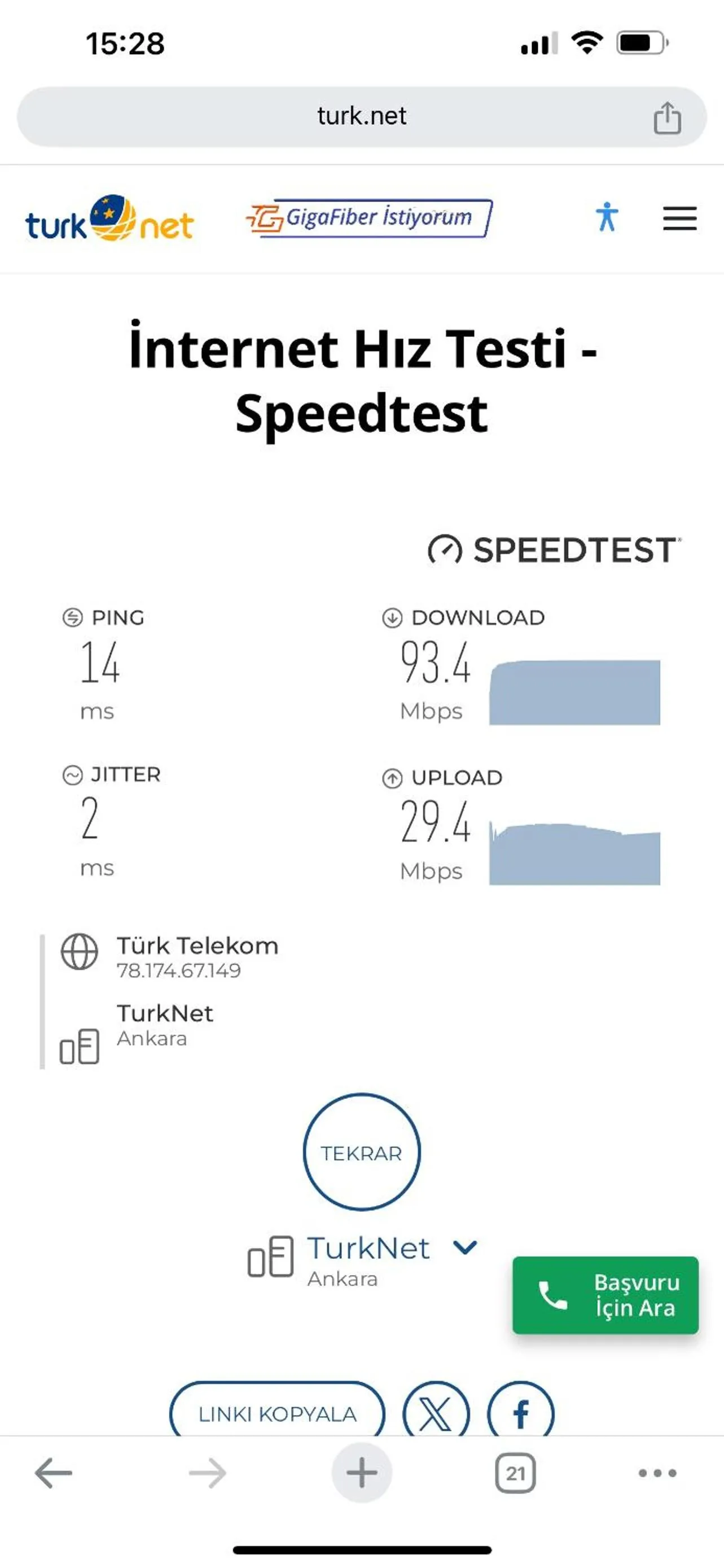Open the GigaFiber İstiyorum banner
Viewport: 724px width, 1568px height.
pyautogui.click(x=369, y=218)
